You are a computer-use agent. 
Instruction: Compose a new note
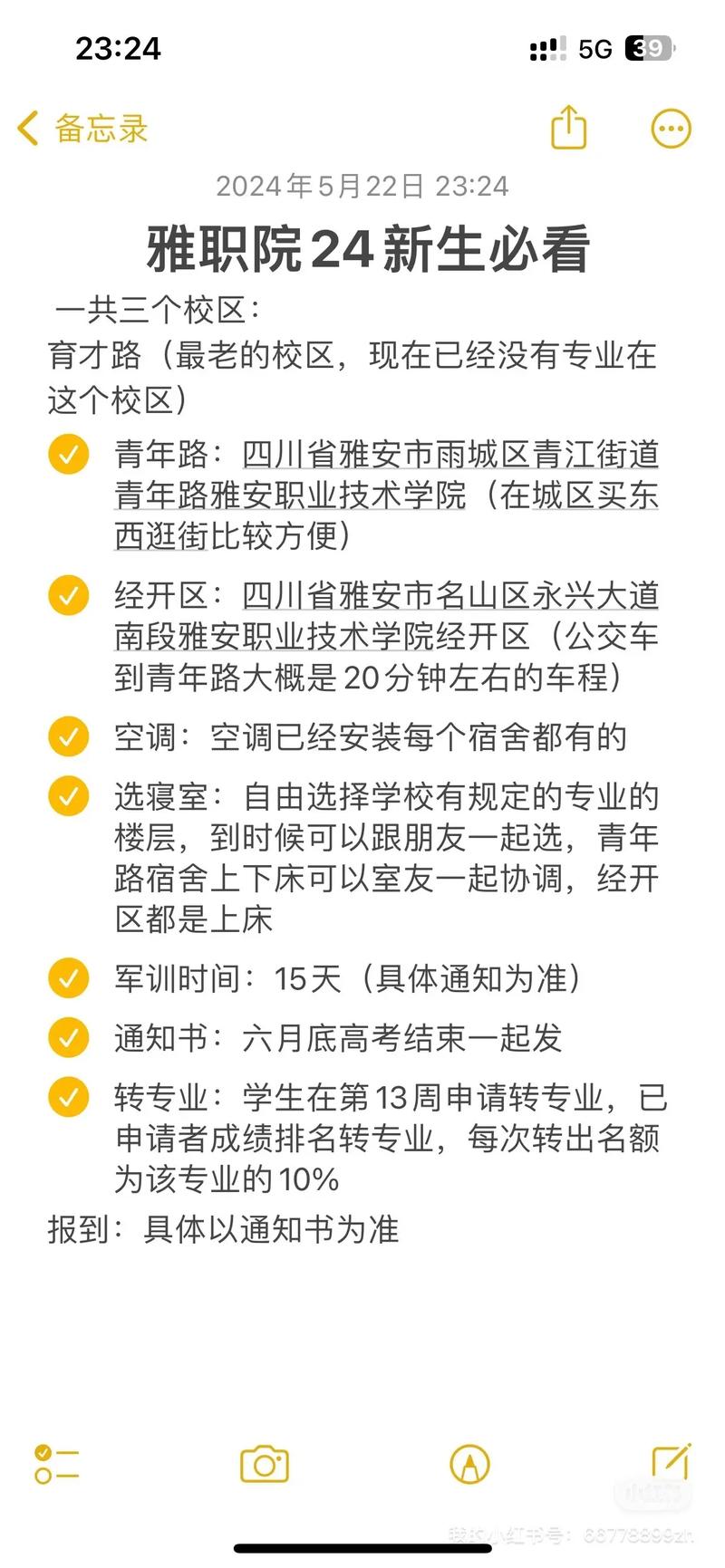672,1462
